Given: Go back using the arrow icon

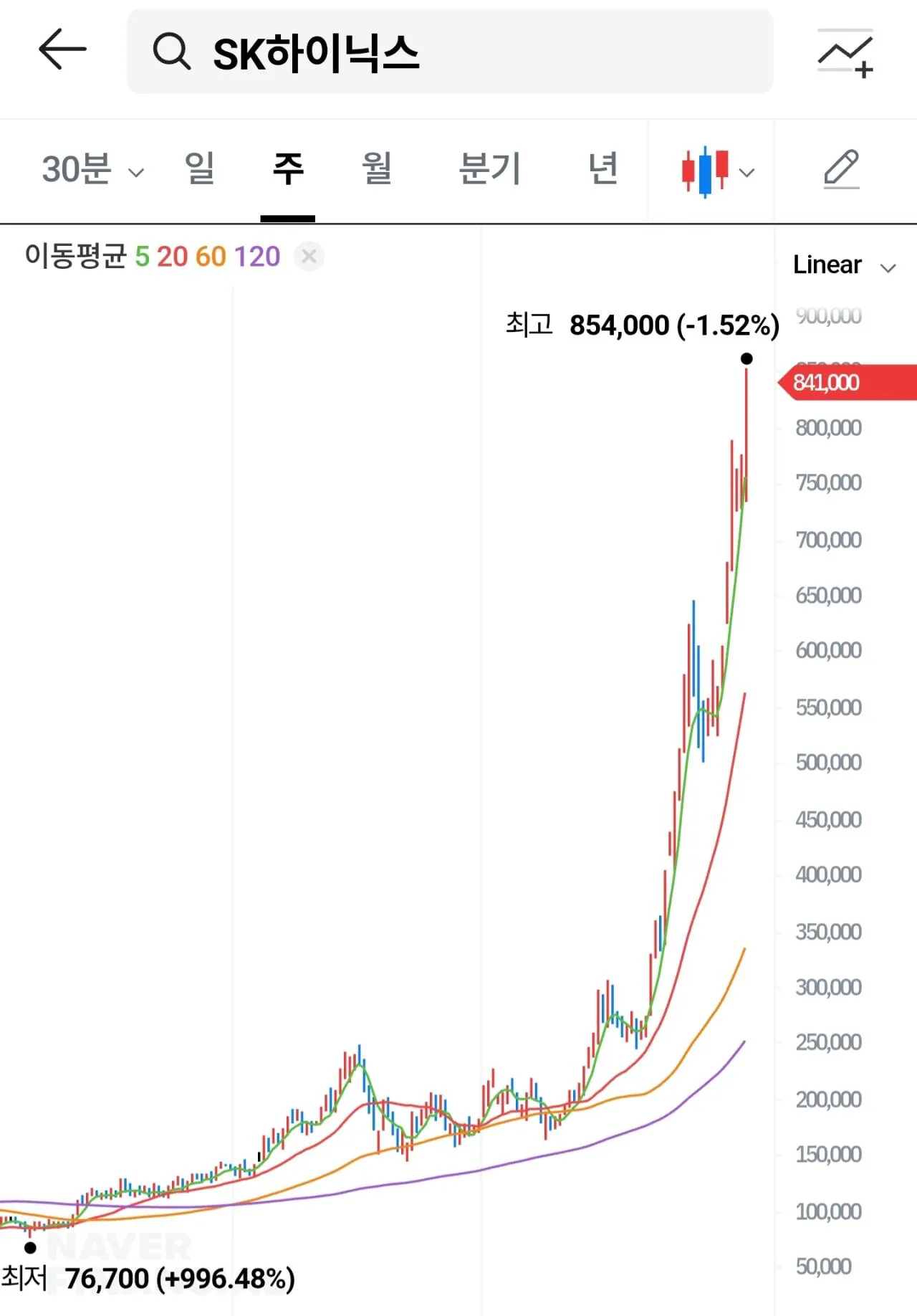Looking at the screenshot, I should (x=62, y=50).
